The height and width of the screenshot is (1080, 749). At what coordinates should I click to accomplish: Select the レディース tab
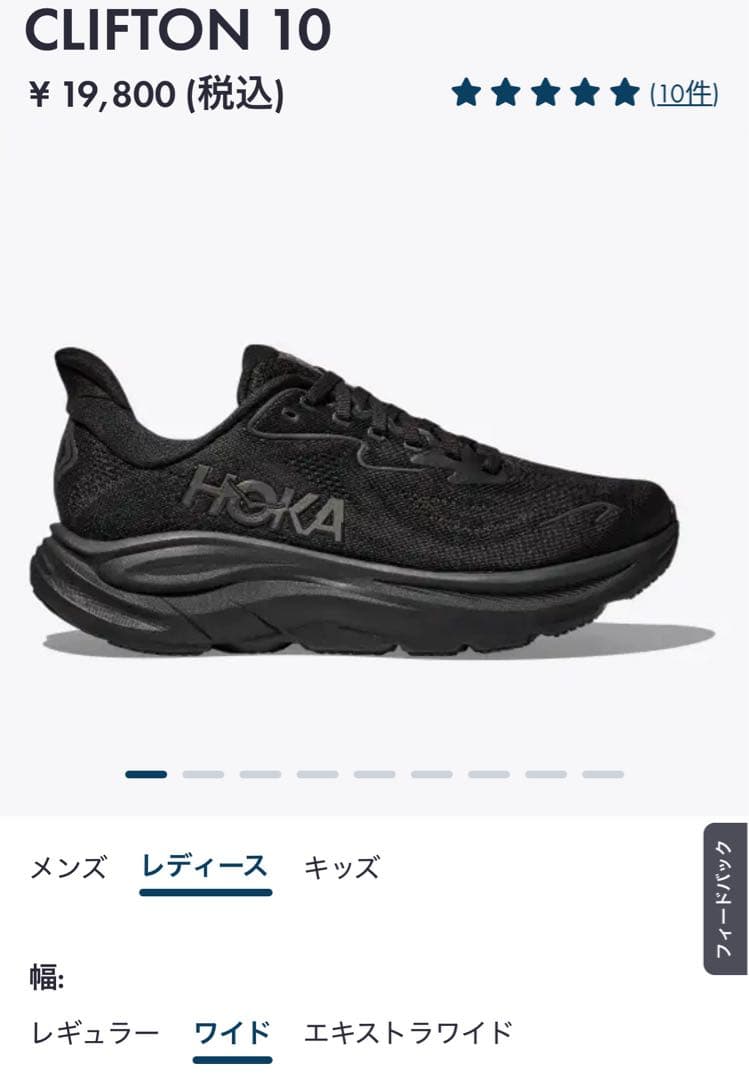205,866
